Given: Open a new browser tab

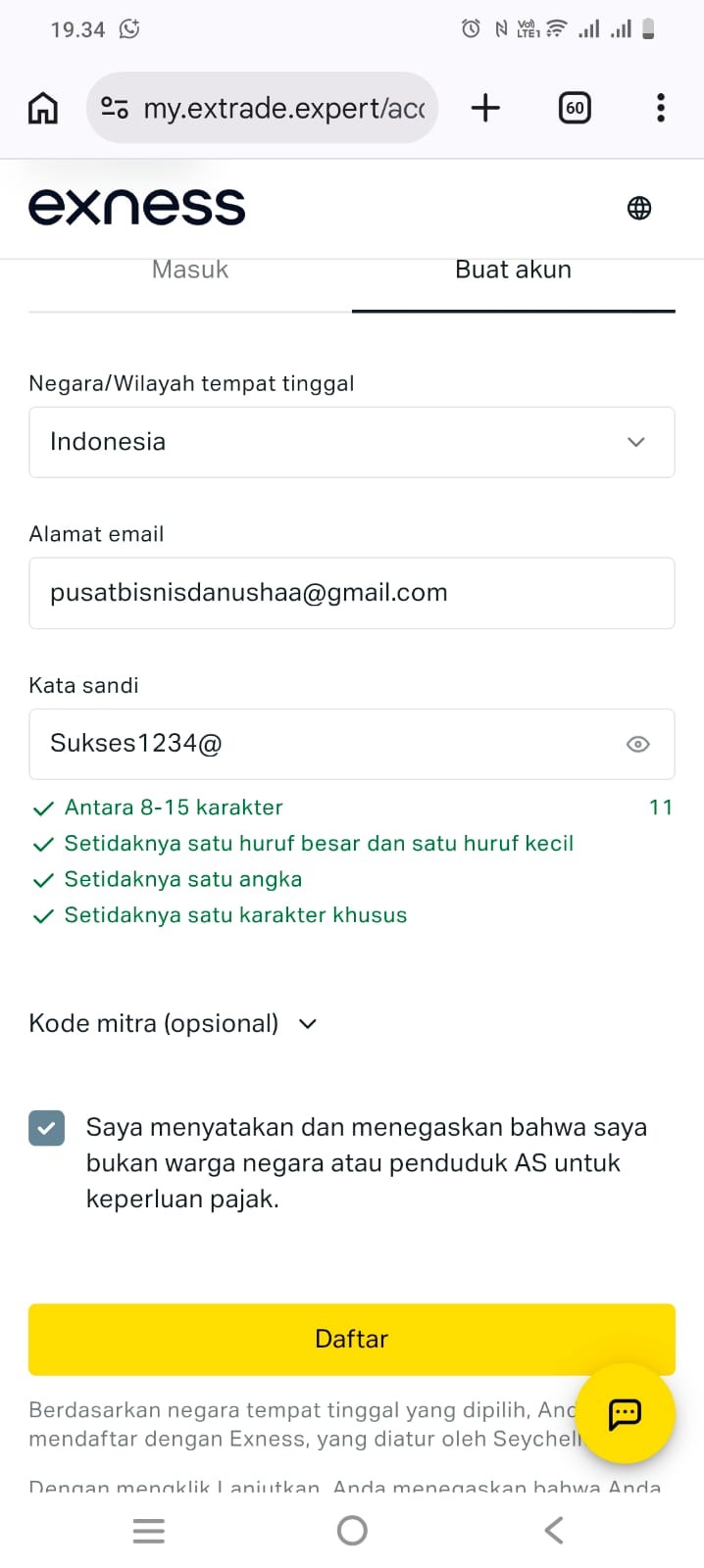Looking at the screenshot, I should [485, 108].
